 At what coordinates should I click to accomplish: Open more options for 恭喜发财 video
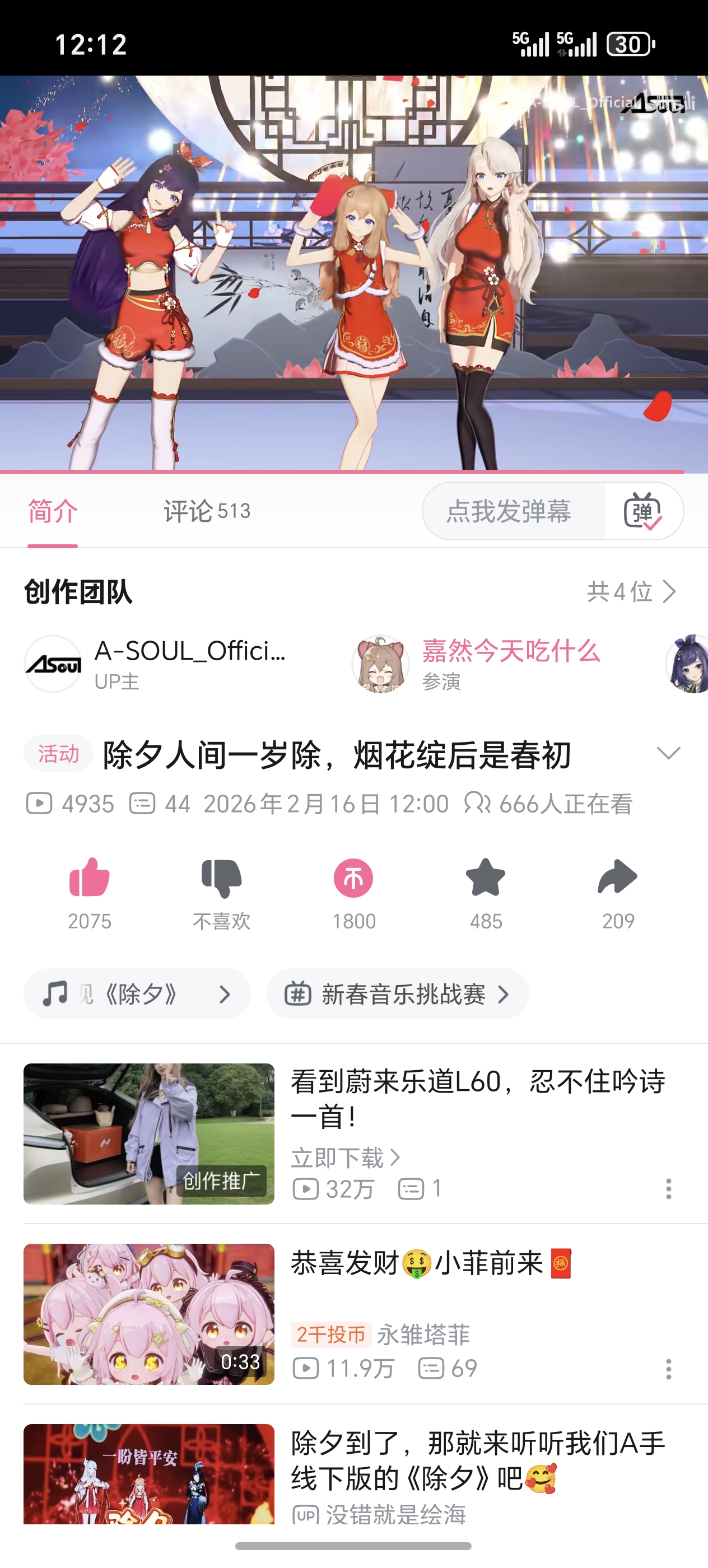tap(668, 1369)
